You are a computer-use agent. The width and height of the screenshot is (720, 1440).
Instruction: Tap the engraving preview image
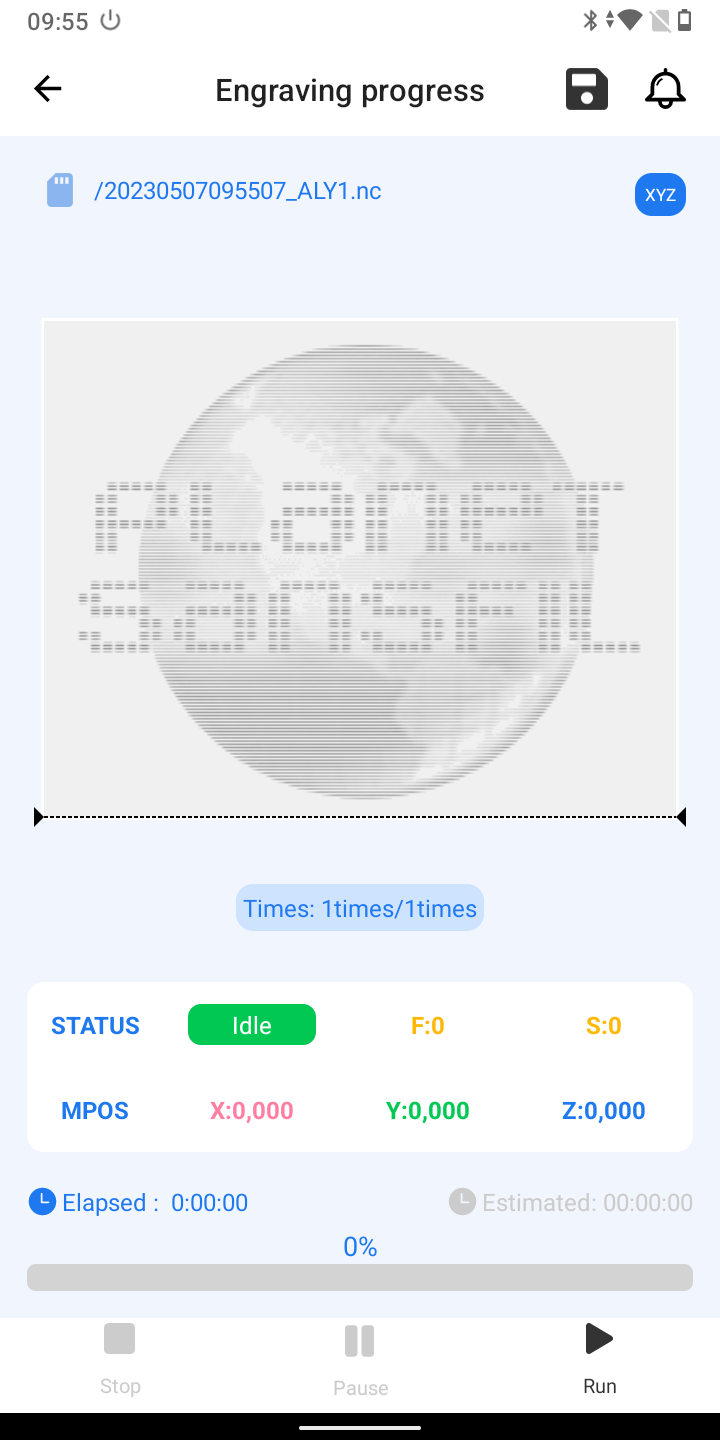[360, 567]
